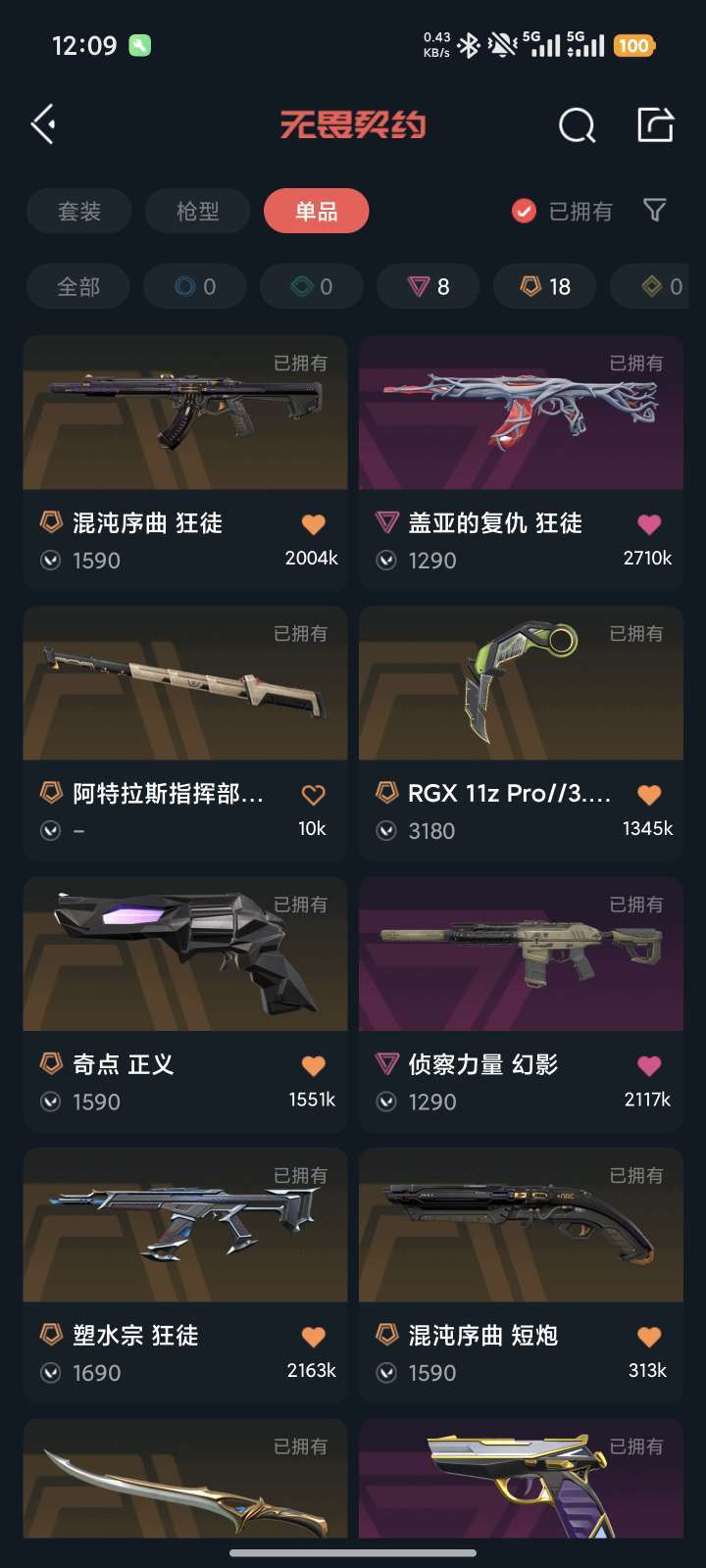Screen dimensions: 706x1568
Task: Open the search icon
Action: point(577,124)
